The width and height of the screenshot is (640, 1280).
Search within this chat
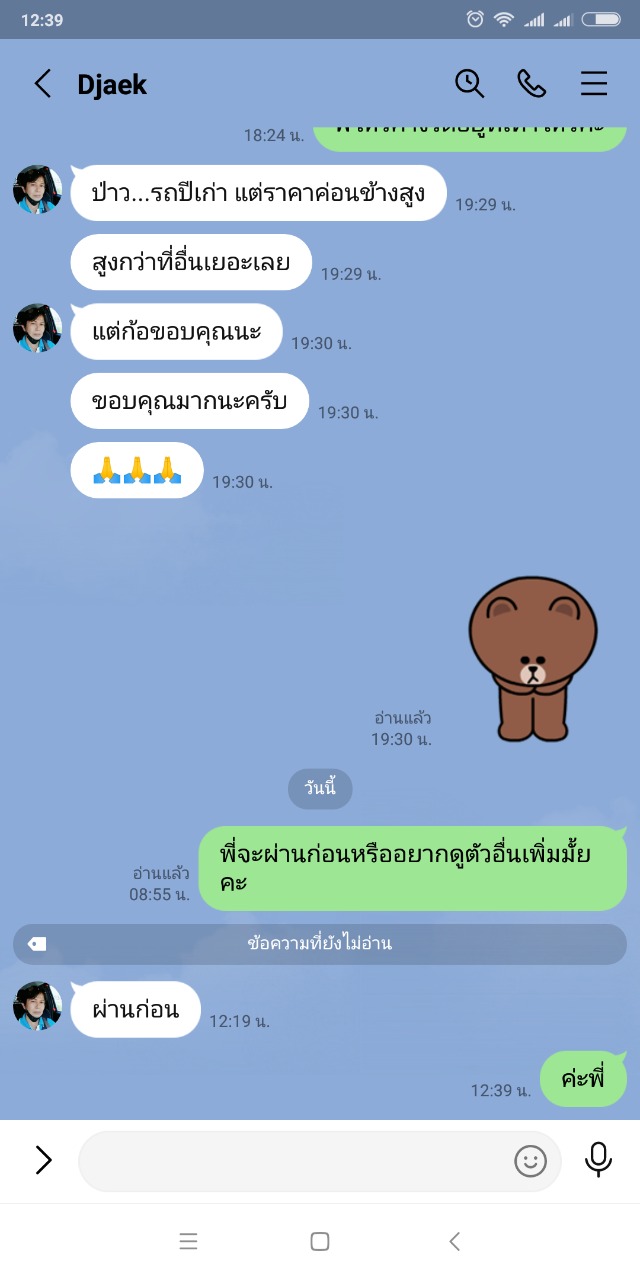(x=469, y=84)
